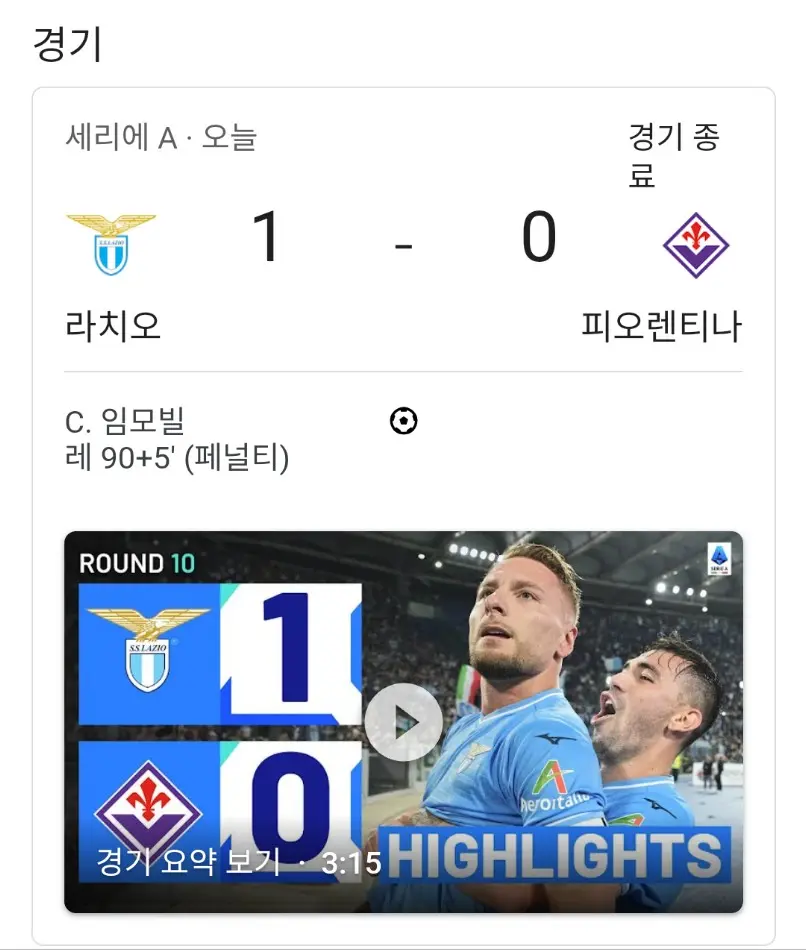
Task: Open the Lazio 1-0 Fiorentina match details
Action: (403, 240)
